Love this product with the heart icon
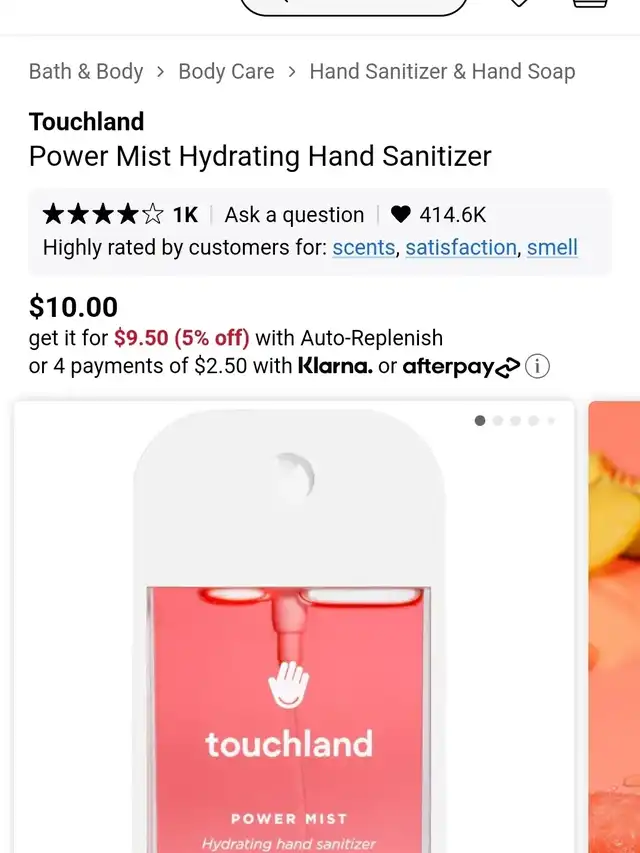 pos(401,214)
